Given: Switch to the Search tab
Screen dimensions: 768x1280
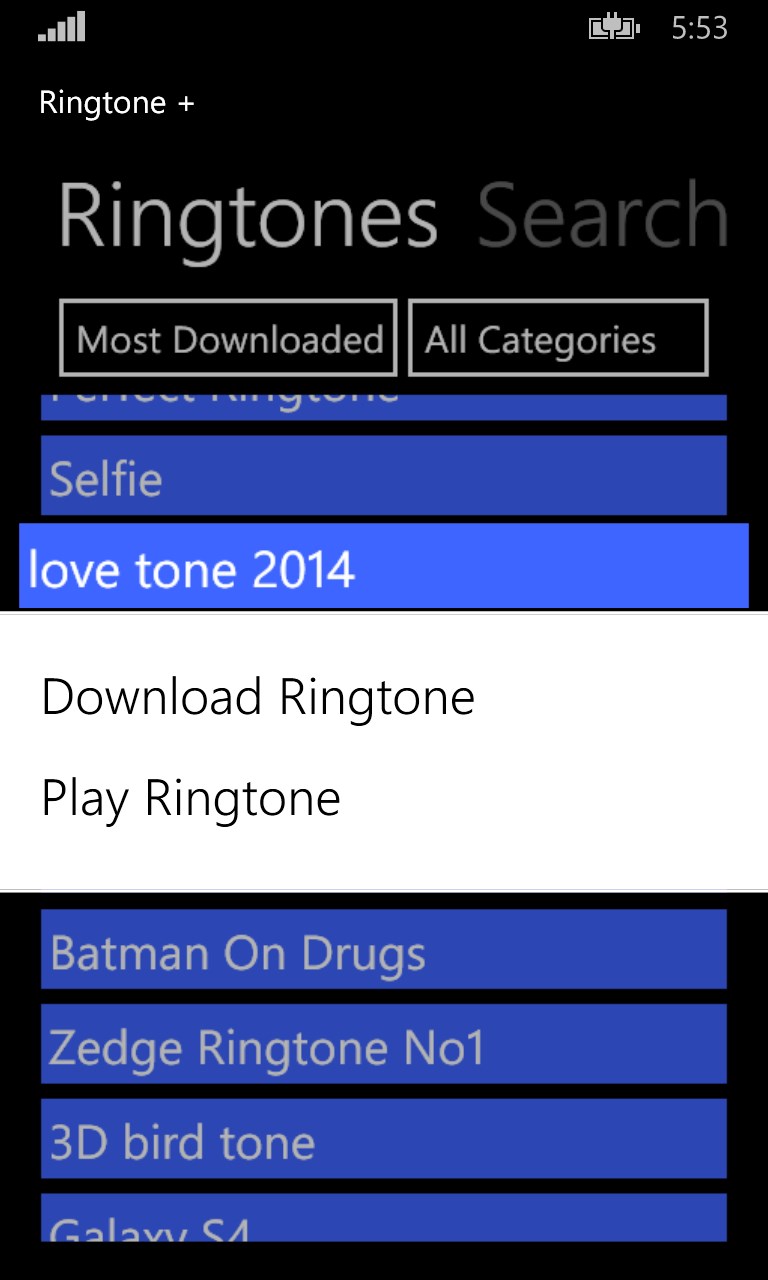Looking at the screenshot, I should (603, 215).
